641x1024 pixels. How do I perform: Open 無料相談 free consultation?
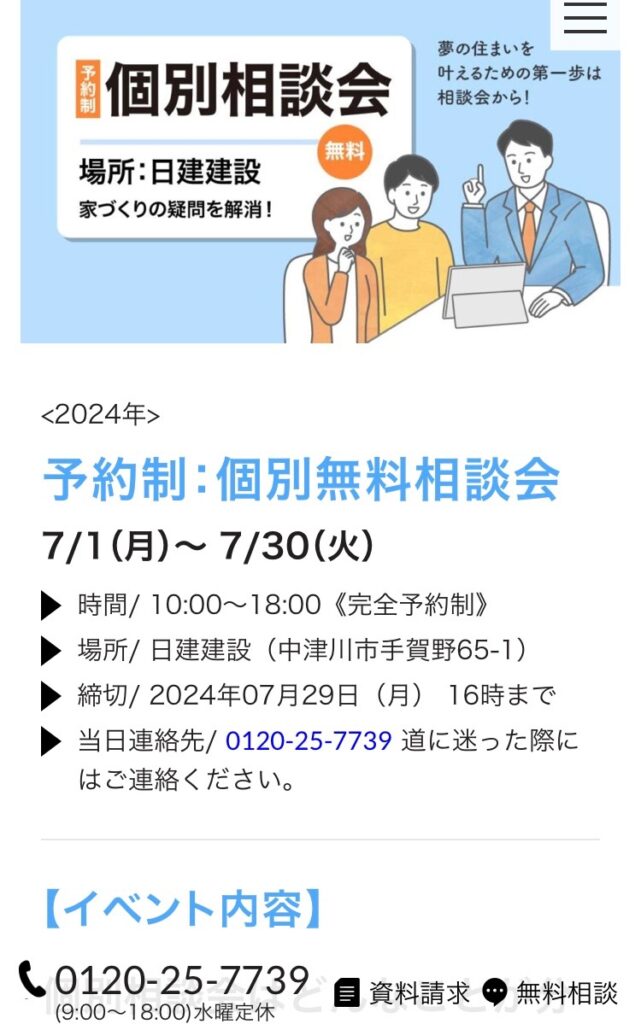coord(551,993)
